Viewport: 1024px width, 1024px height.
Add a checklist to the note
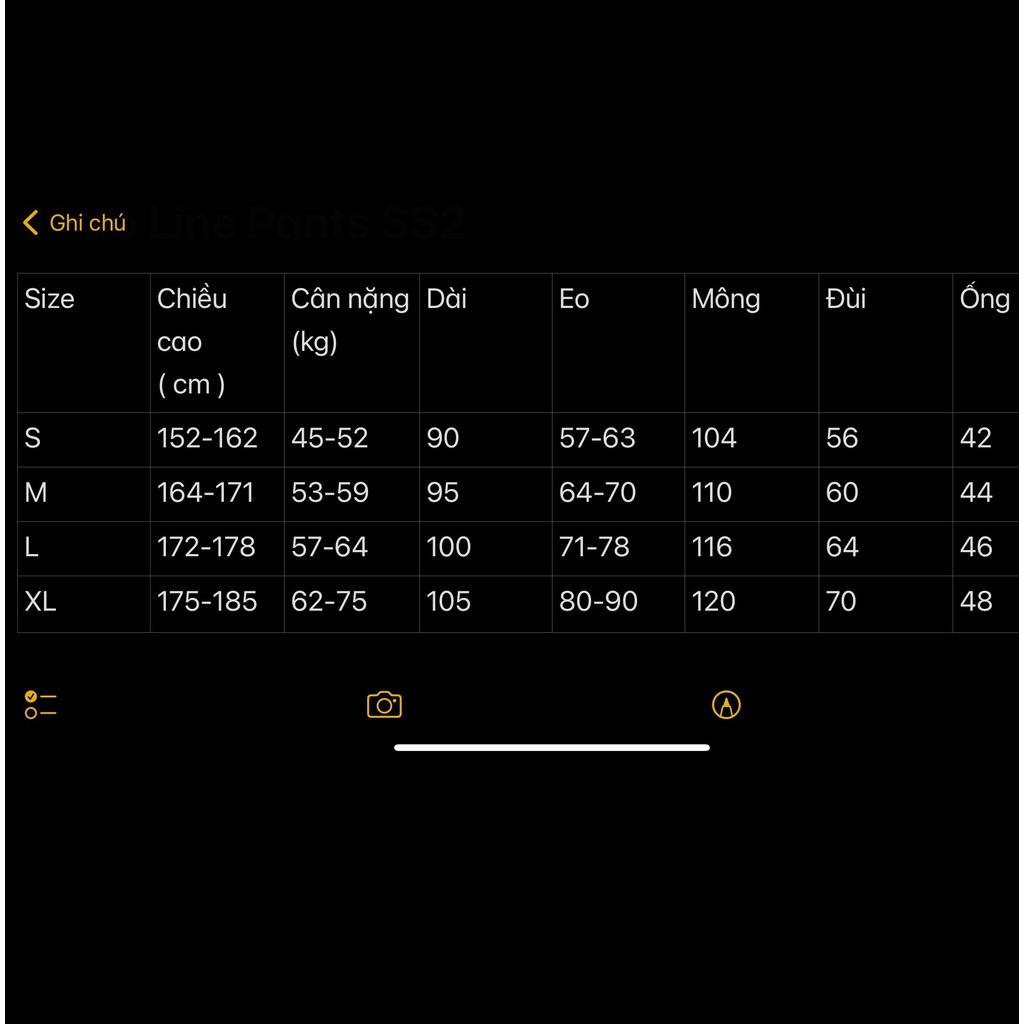point(41,705)
